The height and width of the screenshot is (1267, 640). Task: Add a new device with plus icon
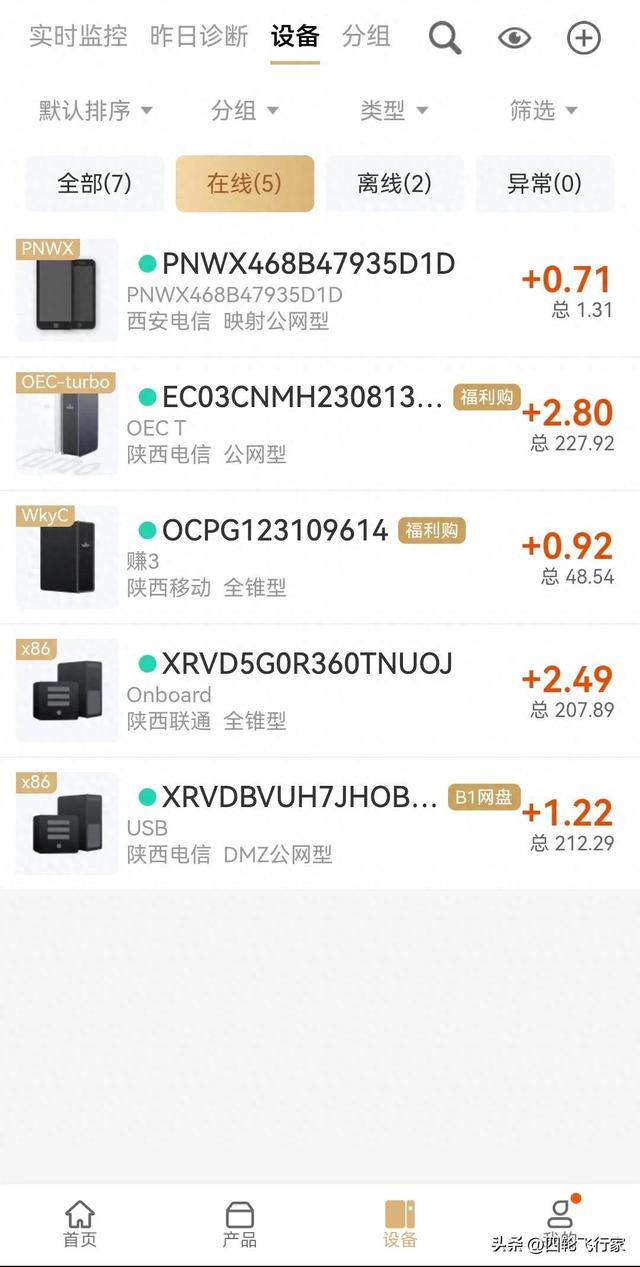(584, 38)
